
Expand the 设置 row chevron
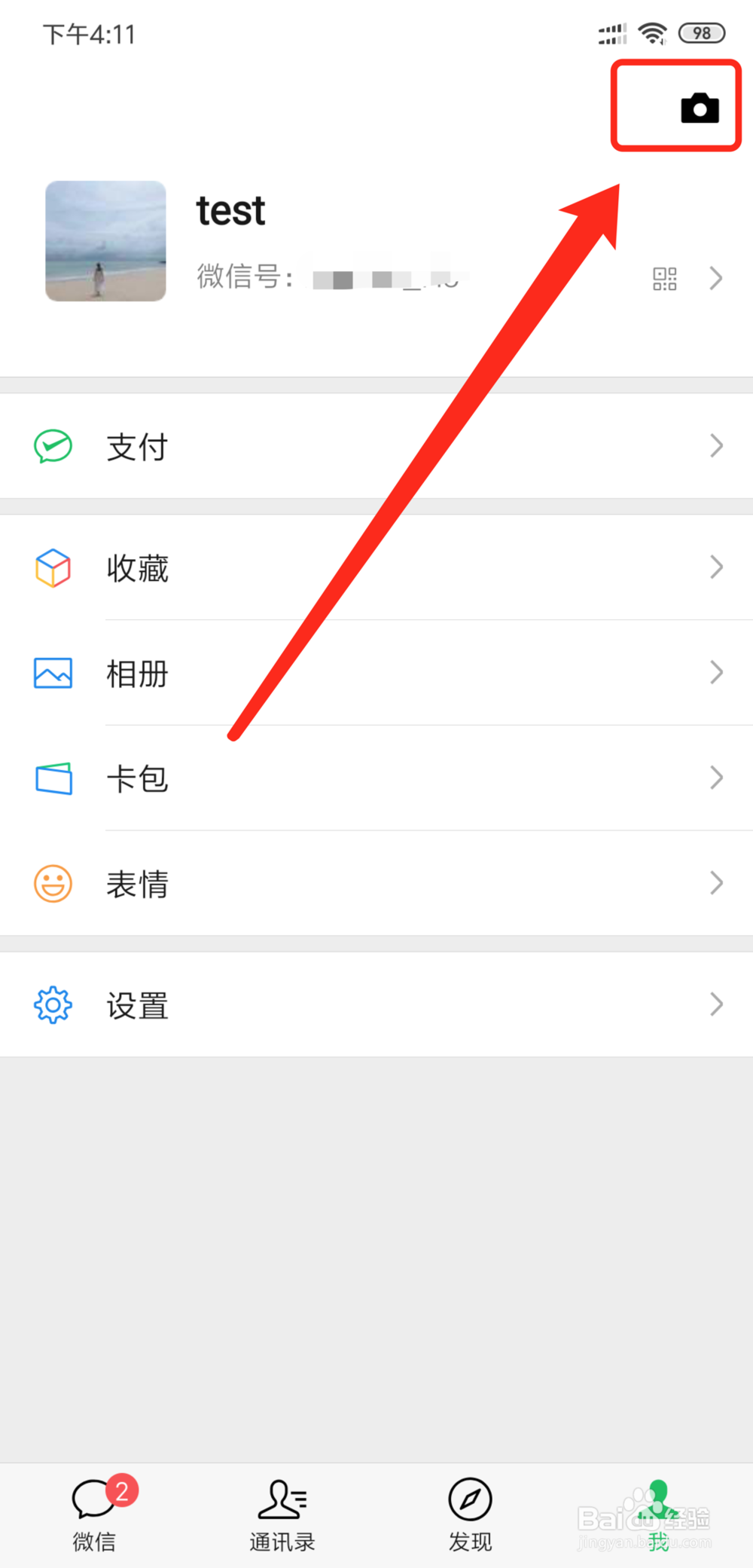pyautogui.click(x=716, y=1004)
